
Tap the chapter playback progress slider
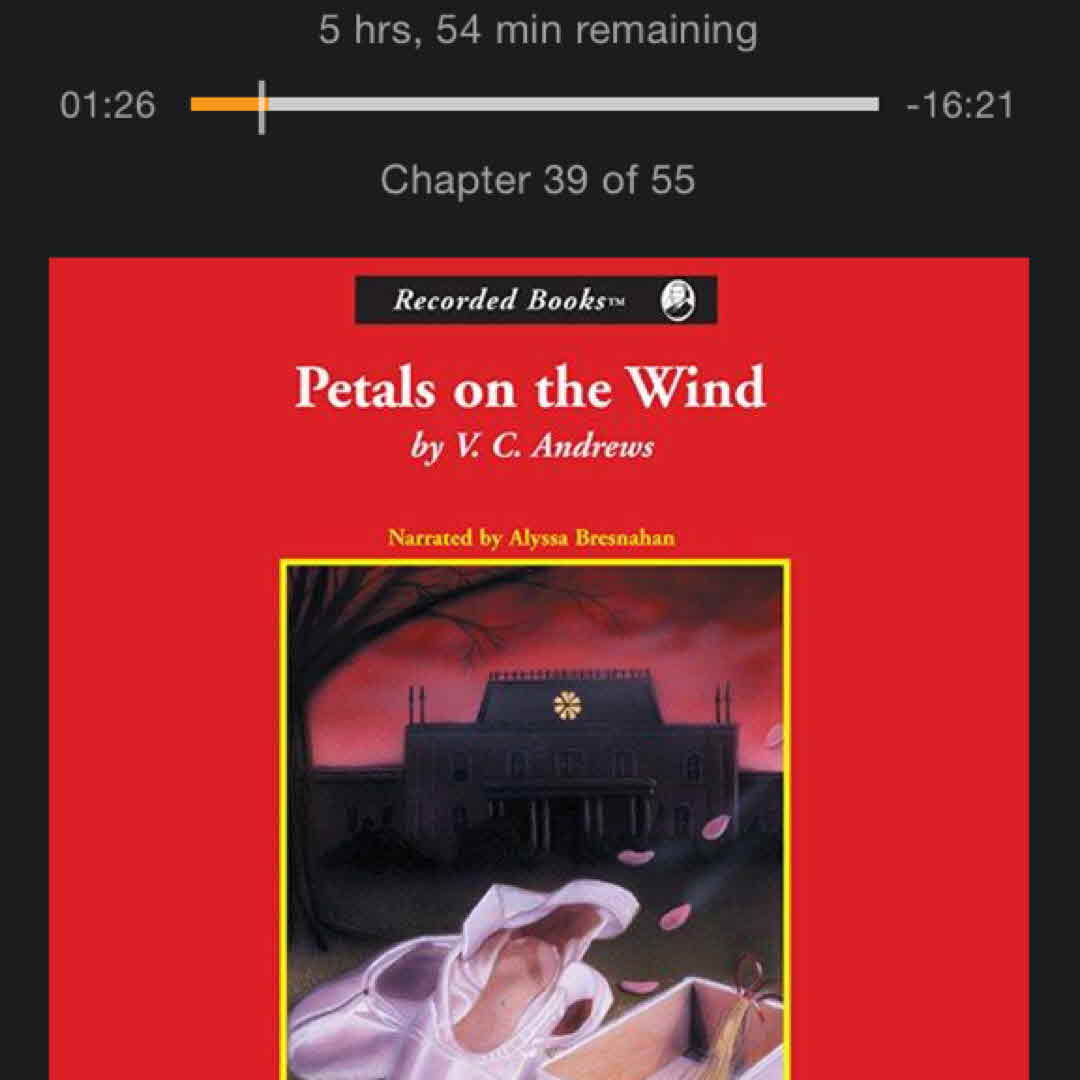(534, 104)
